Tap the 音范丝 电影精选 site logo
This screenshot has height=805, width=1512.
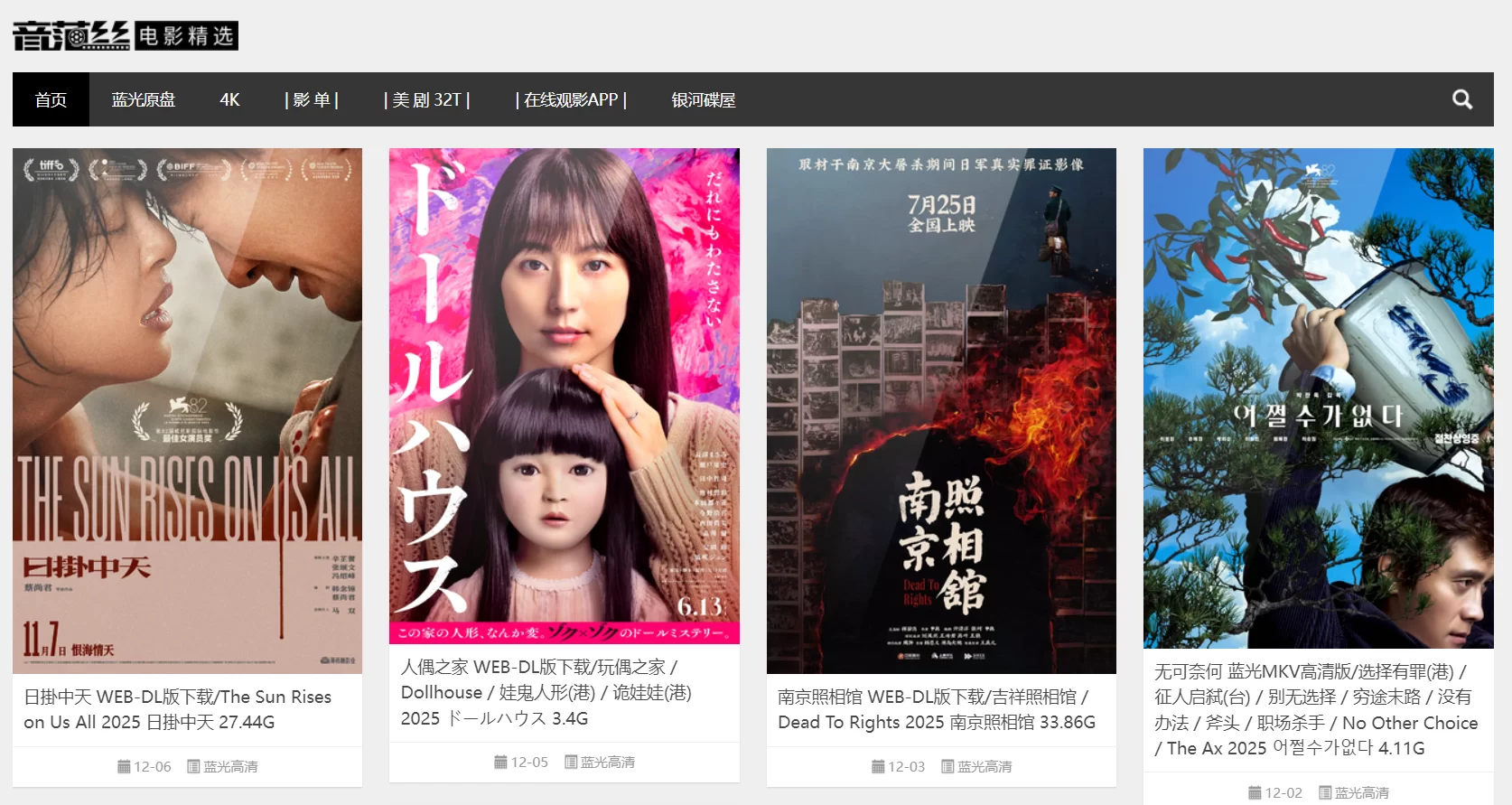click(125, 36)
